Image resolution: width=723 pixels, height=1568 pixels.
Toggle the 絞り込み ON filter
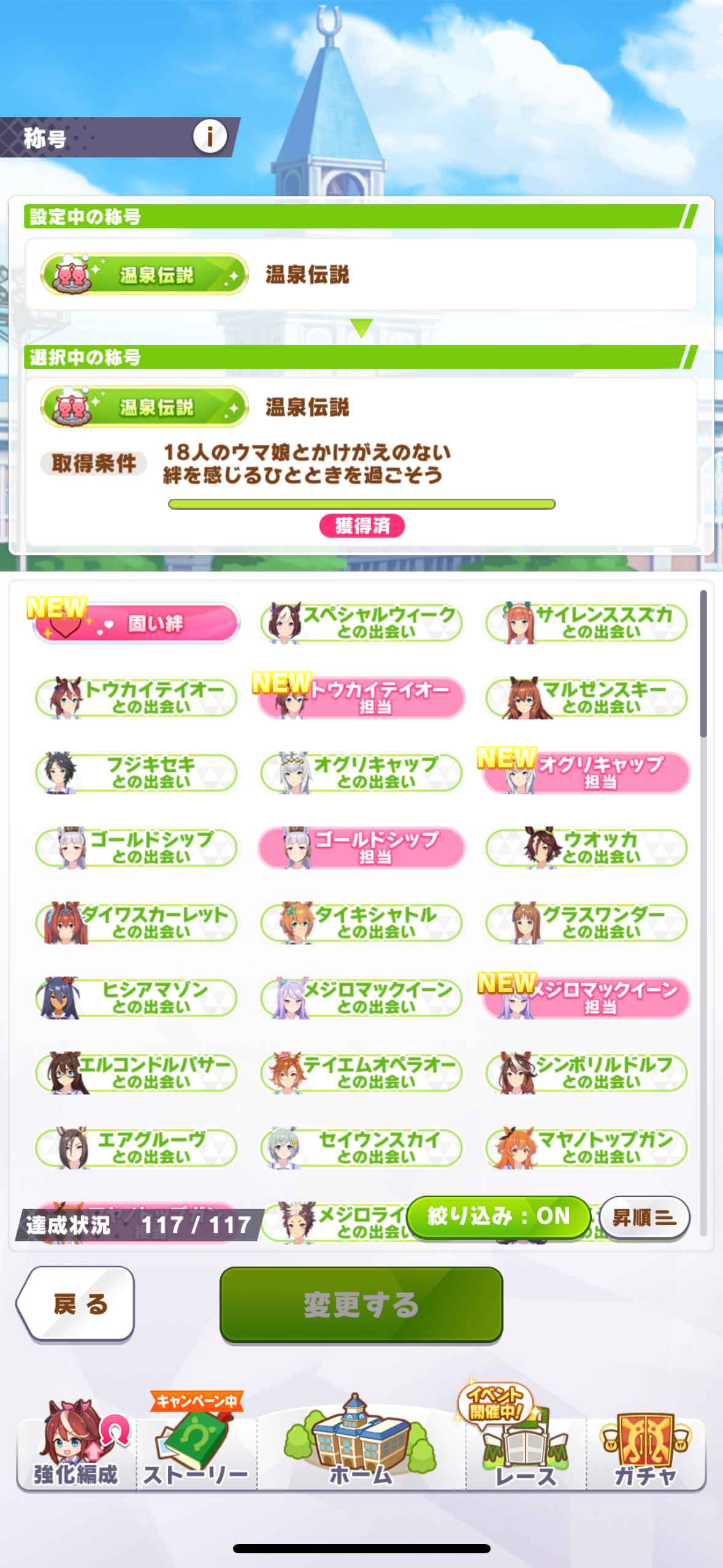[x=498, y=1216]
